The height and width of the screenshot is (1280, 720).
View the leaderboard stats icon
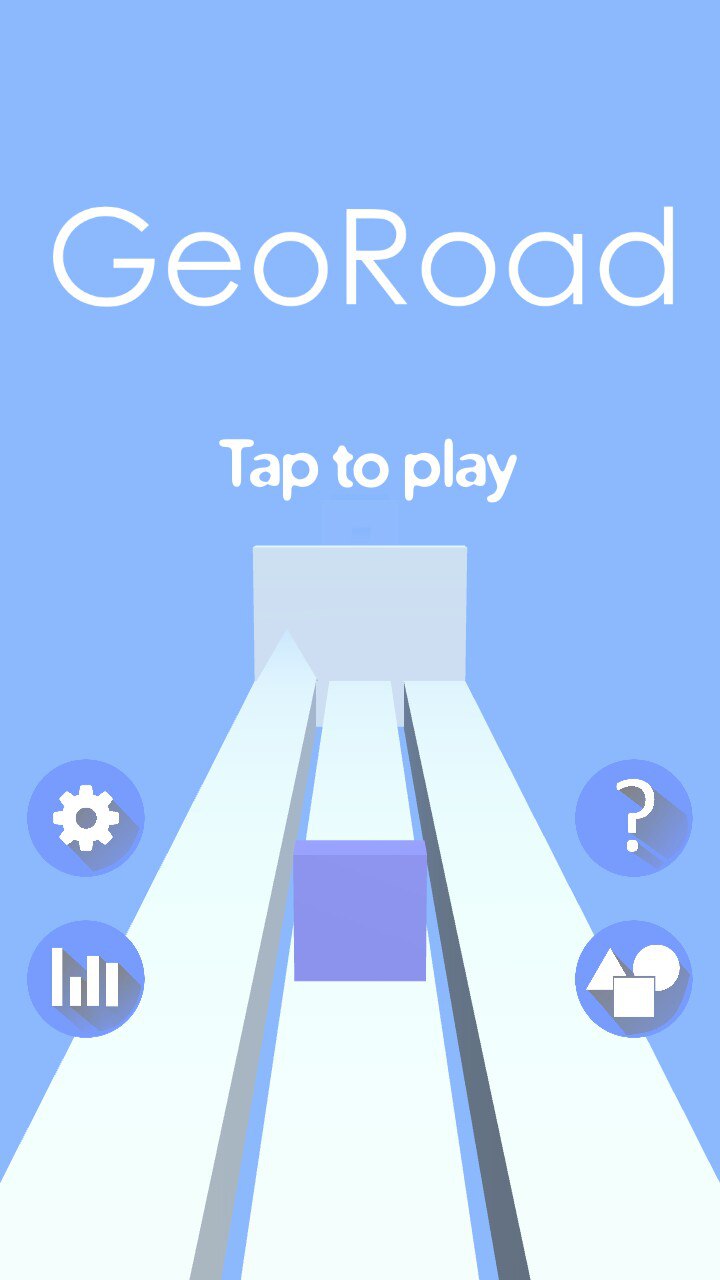[86, 978]
